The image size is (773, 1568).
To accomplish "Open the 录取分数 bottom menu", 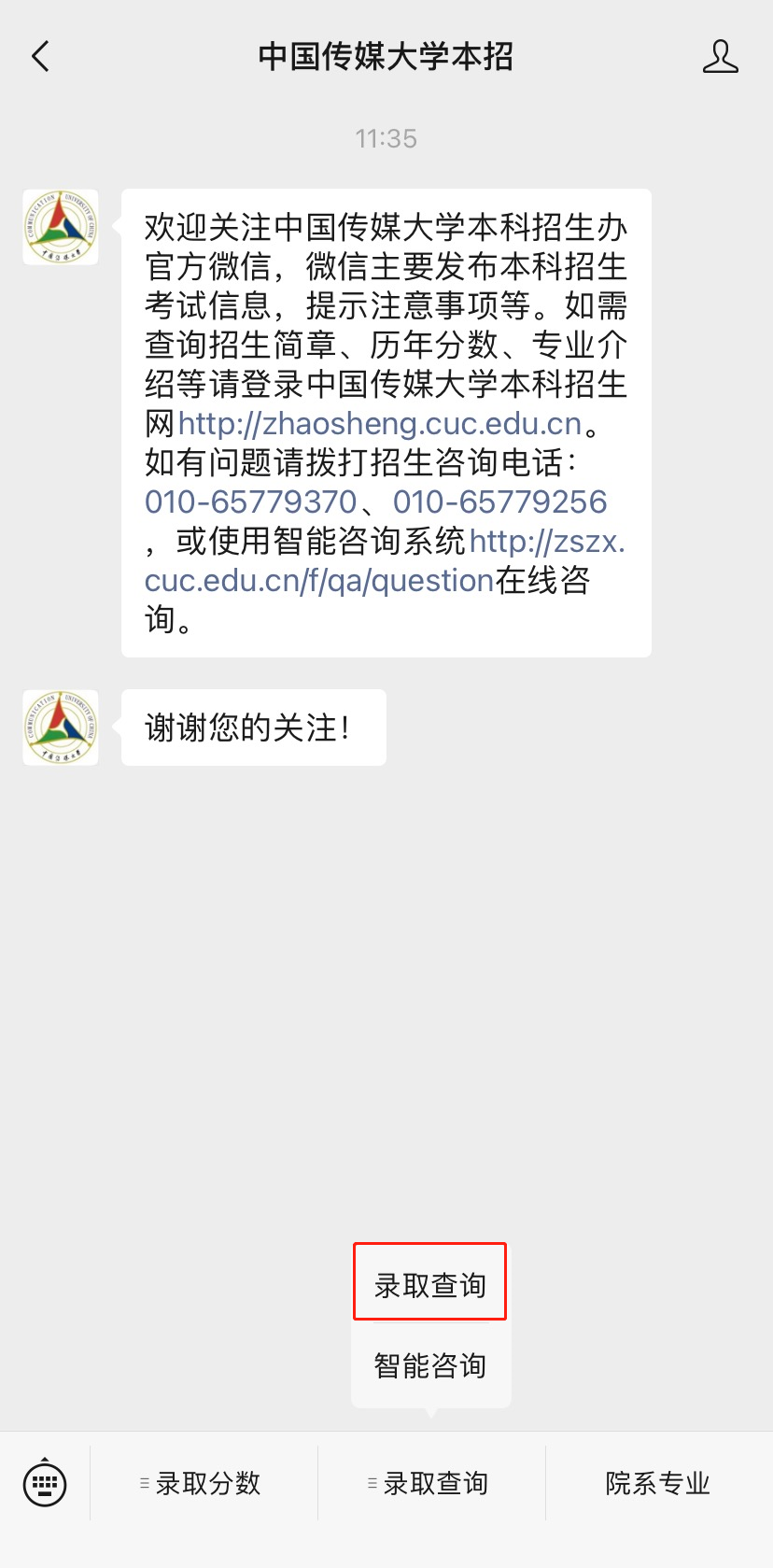I will 205,1483.
